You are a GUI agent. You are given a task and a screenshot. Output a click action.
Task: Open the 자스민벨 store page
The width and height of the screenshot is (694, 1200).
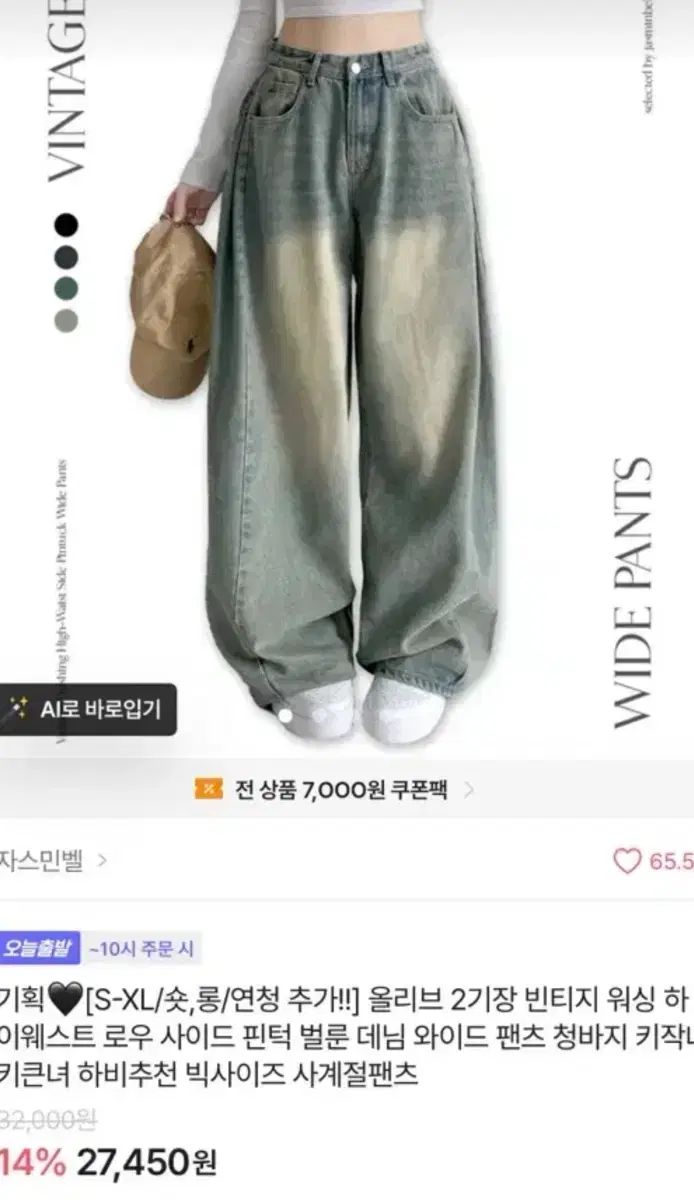point(50,861)
